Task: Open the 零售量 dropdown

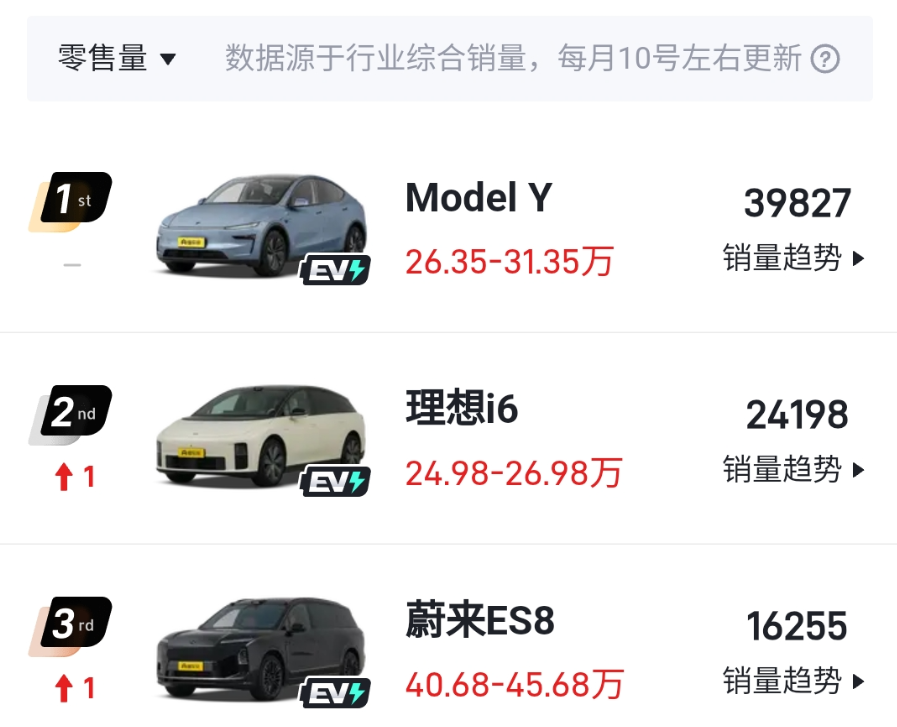Action: [117, 58]
